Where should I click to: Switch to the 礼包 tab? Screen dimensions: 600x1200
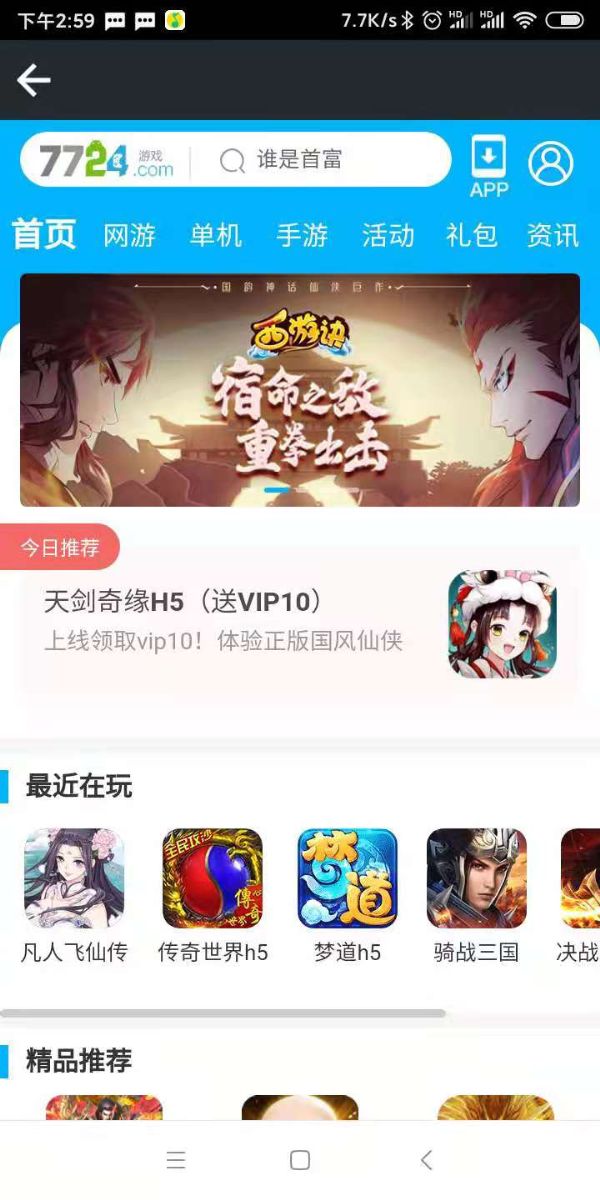[471, 236]
